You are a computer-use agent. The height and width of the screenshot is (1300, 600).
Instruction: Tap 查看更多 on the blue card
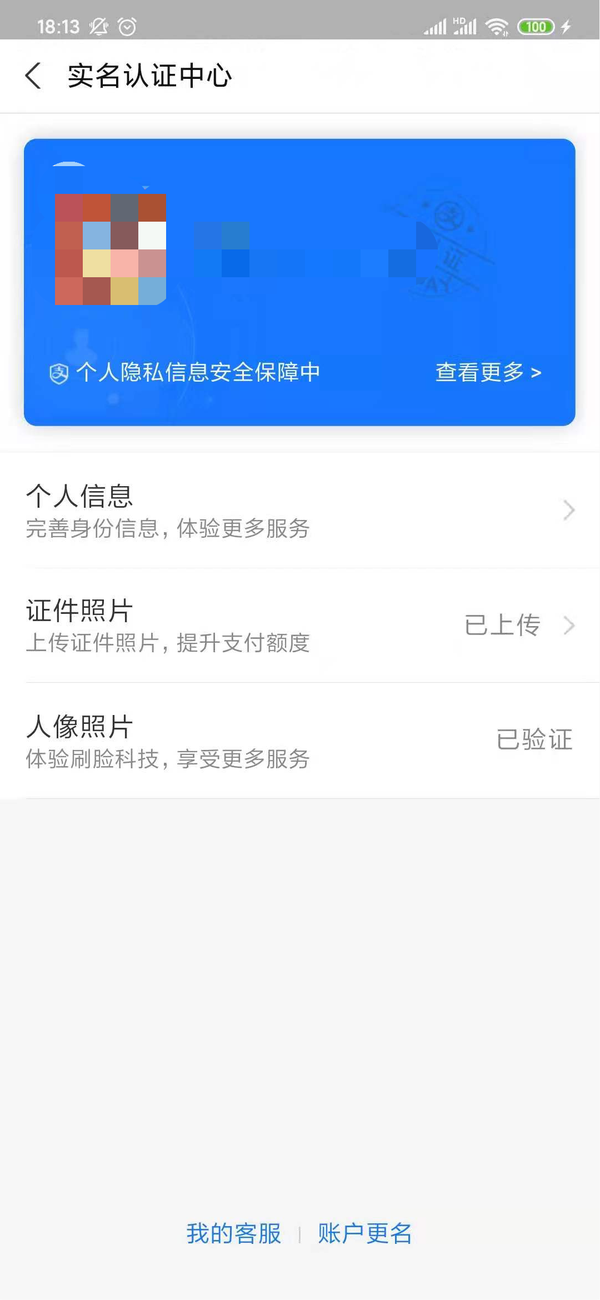(x=488, y=372)
